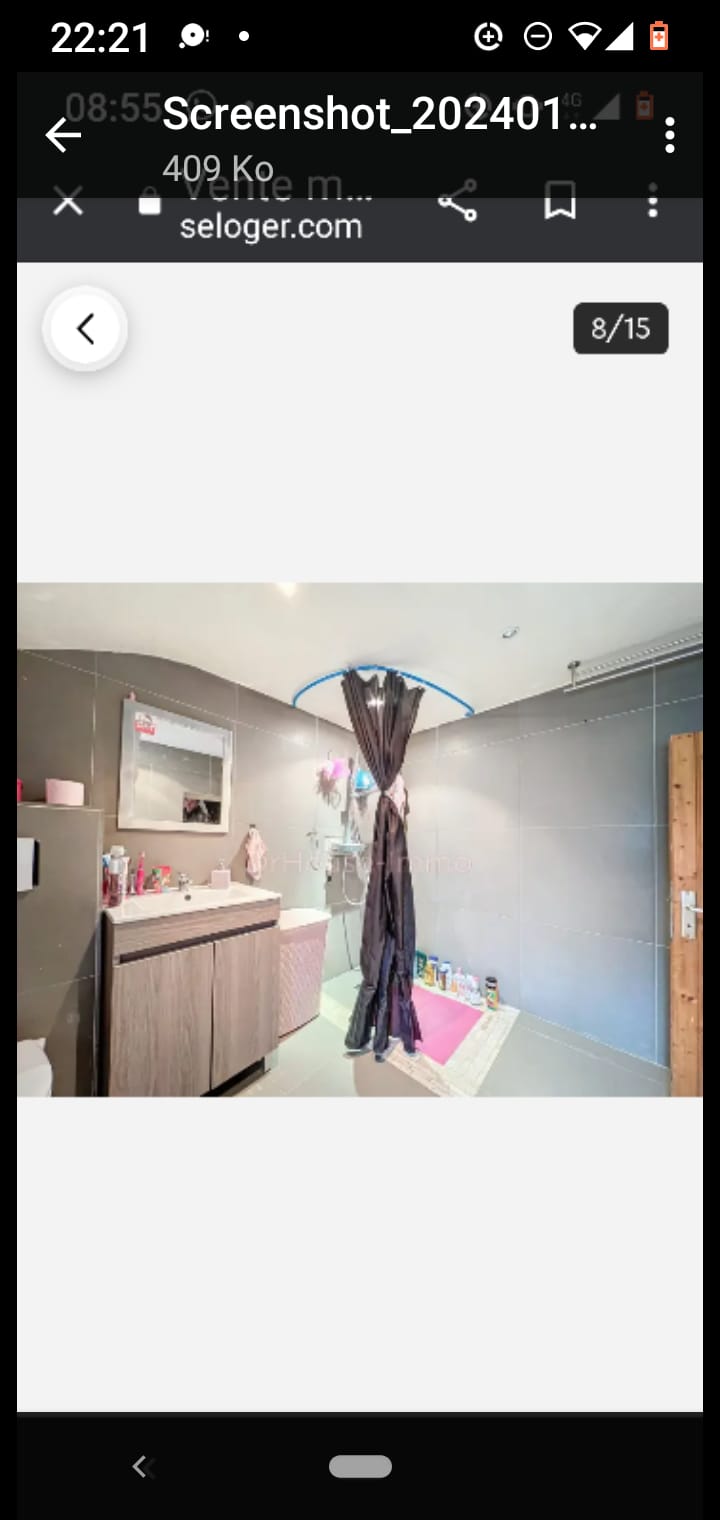Tap the home pill in the navigation bar
Screen dimensions: 720x1520
360,1466
